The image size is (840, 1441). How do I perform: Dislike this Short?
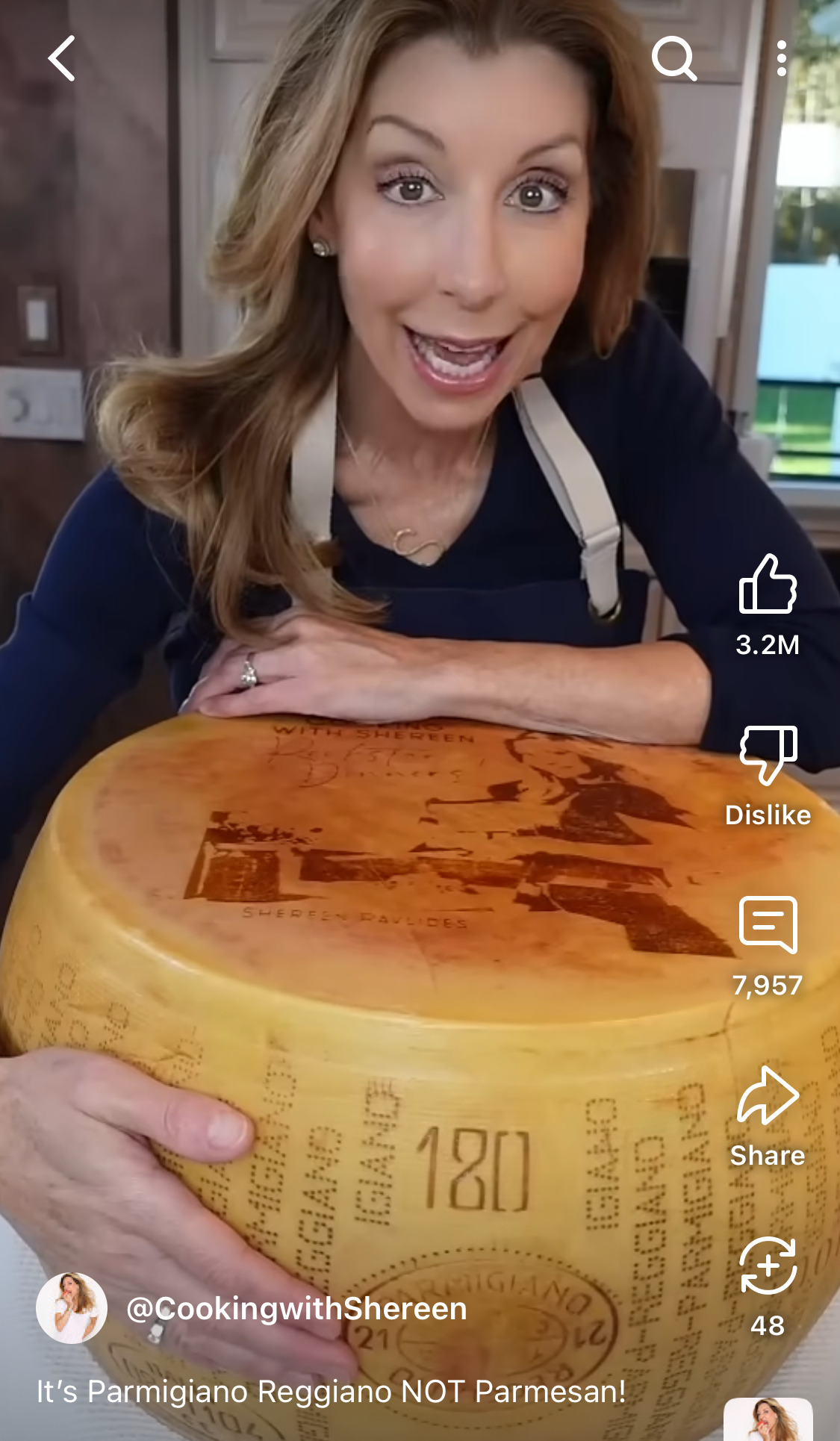(x=768, y=755)
